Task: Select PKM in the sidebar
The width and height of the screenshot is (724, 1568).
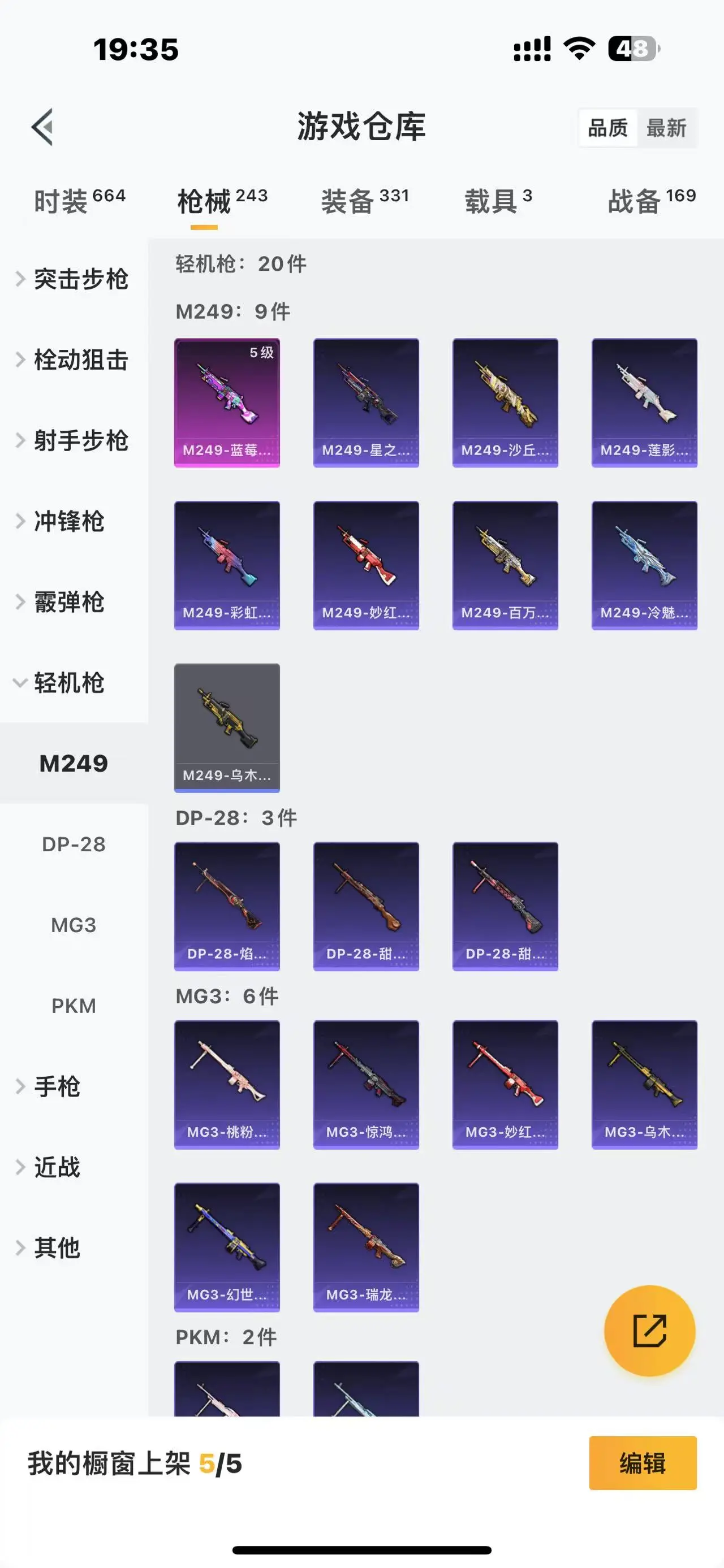Action: (74, 1006)
